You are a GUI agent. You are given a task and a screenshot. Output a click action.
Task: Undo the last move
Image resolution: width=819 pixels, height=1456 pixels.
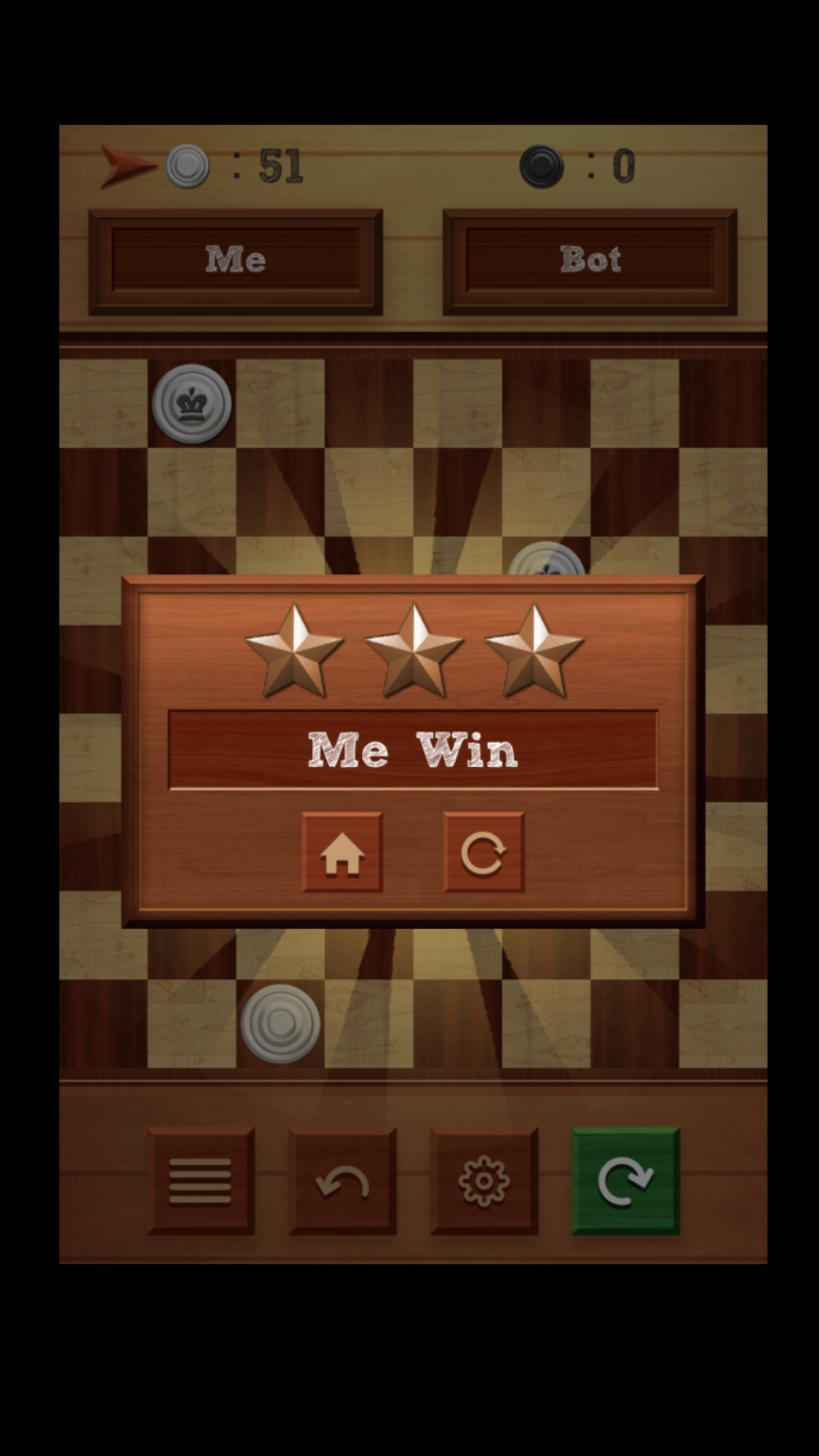point(342,1181)
